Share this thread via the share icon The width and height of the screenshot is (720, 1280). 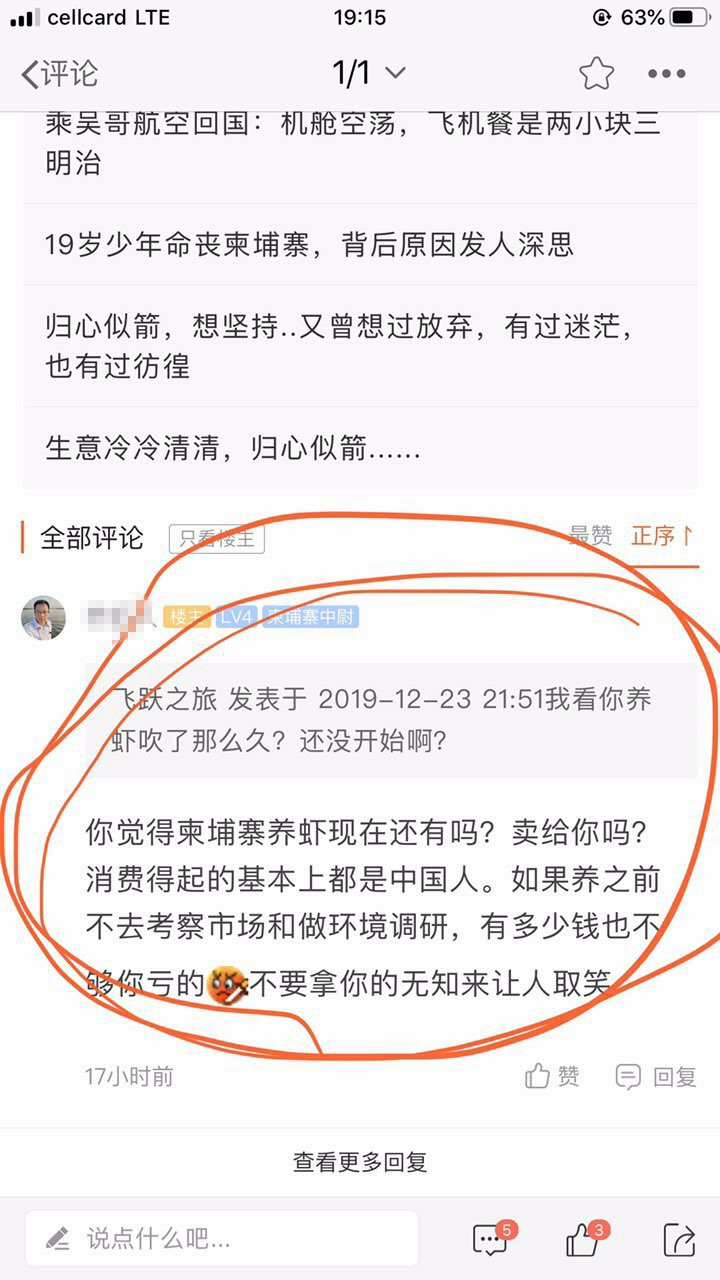679,1240
